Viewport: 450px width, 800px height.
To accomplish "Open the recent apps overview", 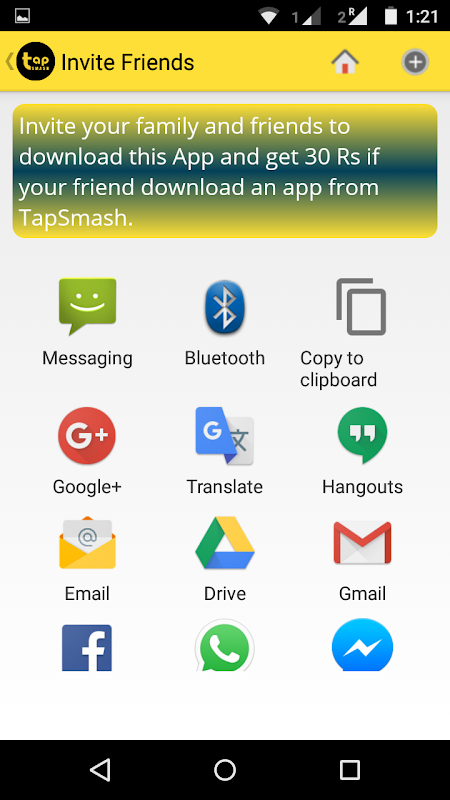I will point(349,769).
